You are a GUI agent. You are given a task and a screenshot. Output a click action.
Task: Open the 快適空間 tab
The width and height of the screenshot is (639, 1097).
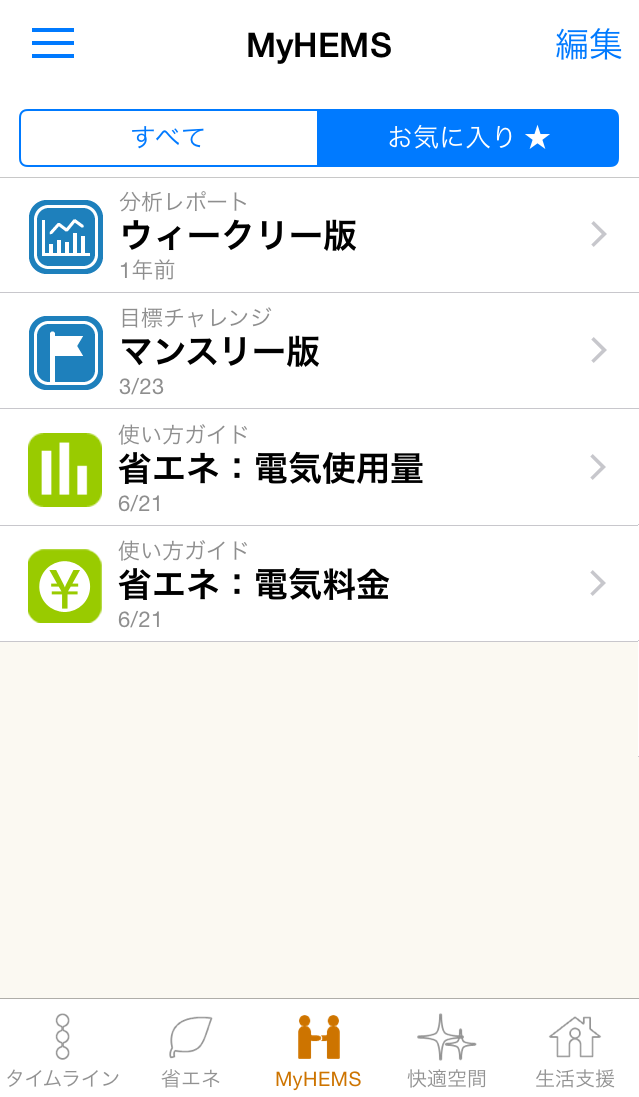click(446, 1050)
